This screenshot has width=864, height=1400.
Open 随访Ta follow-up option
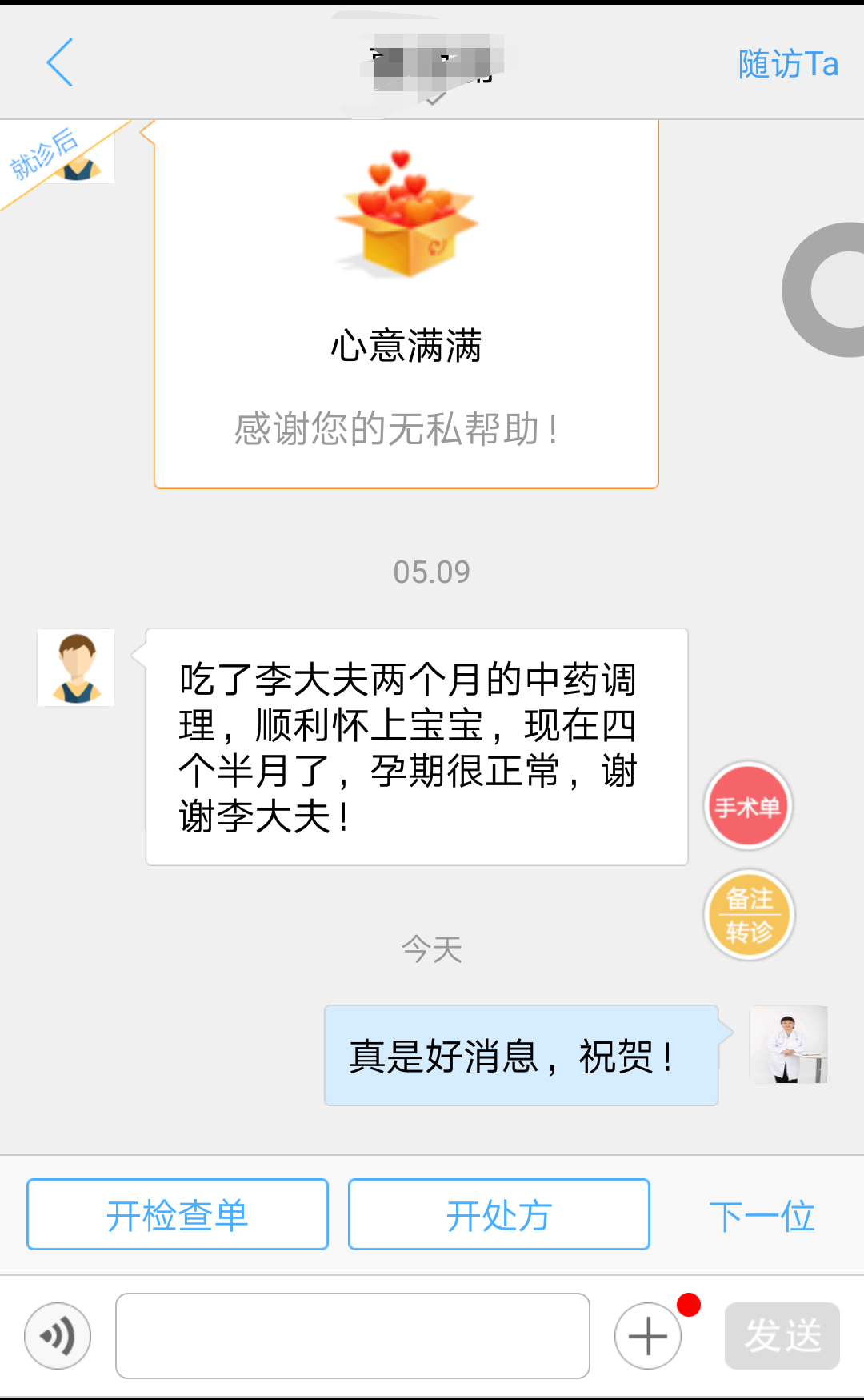(x=787, y=64)
